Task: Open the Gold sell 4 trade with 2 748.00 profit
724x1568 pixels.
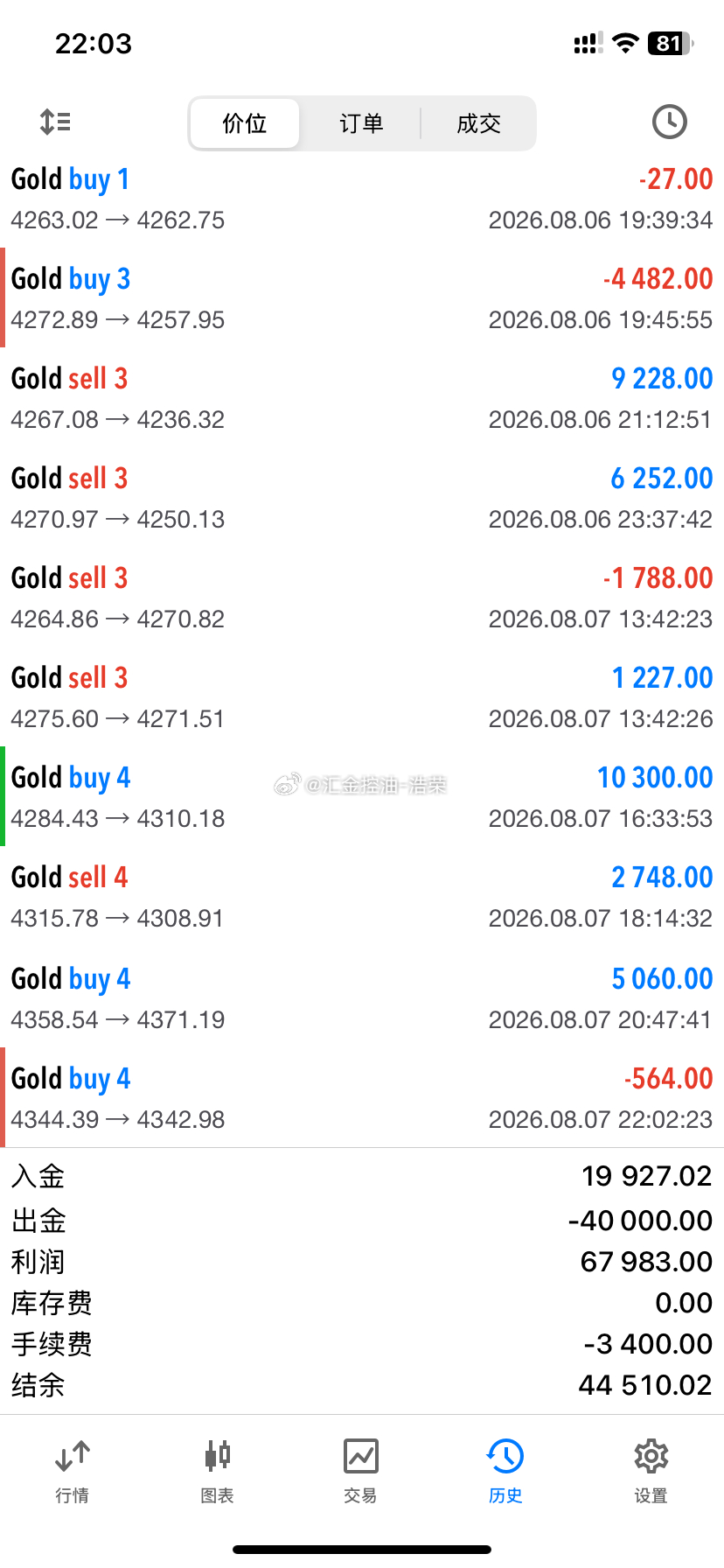Action: coord(362,896)
